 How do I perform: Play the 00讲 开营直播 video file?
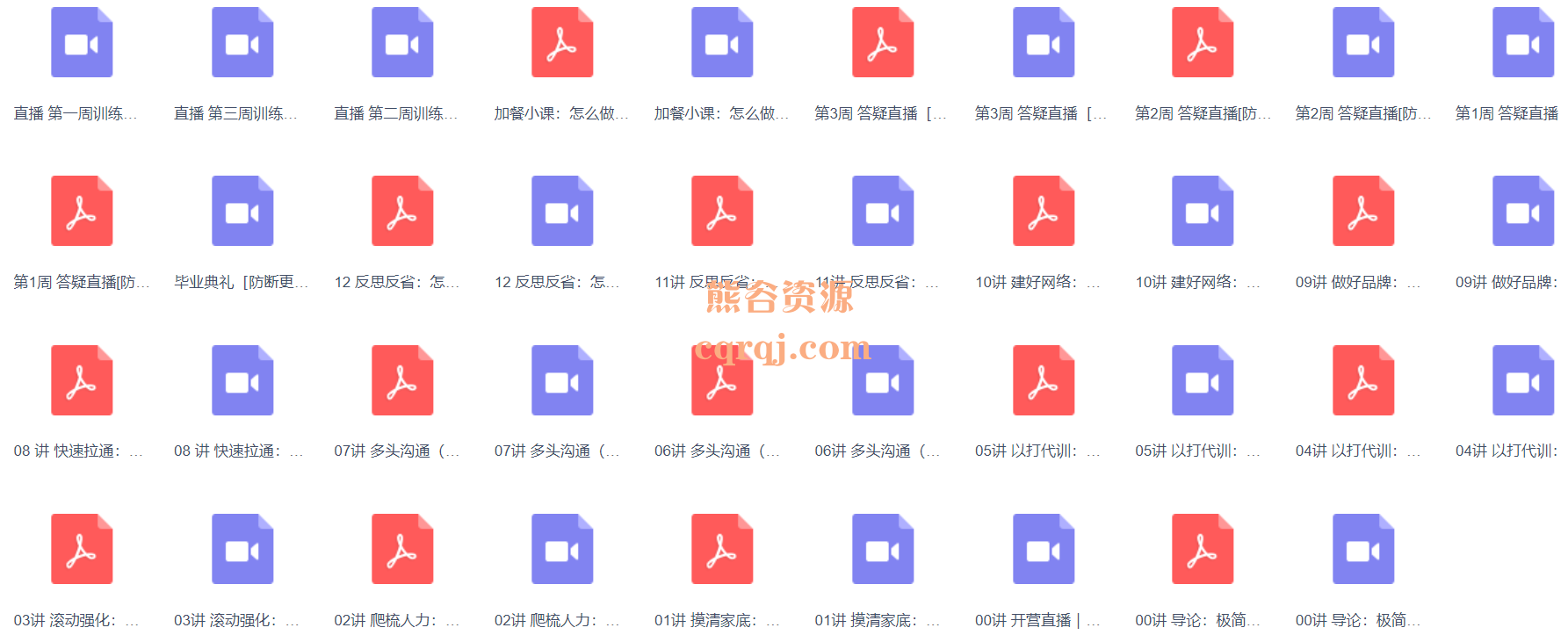pos(1044,550)
